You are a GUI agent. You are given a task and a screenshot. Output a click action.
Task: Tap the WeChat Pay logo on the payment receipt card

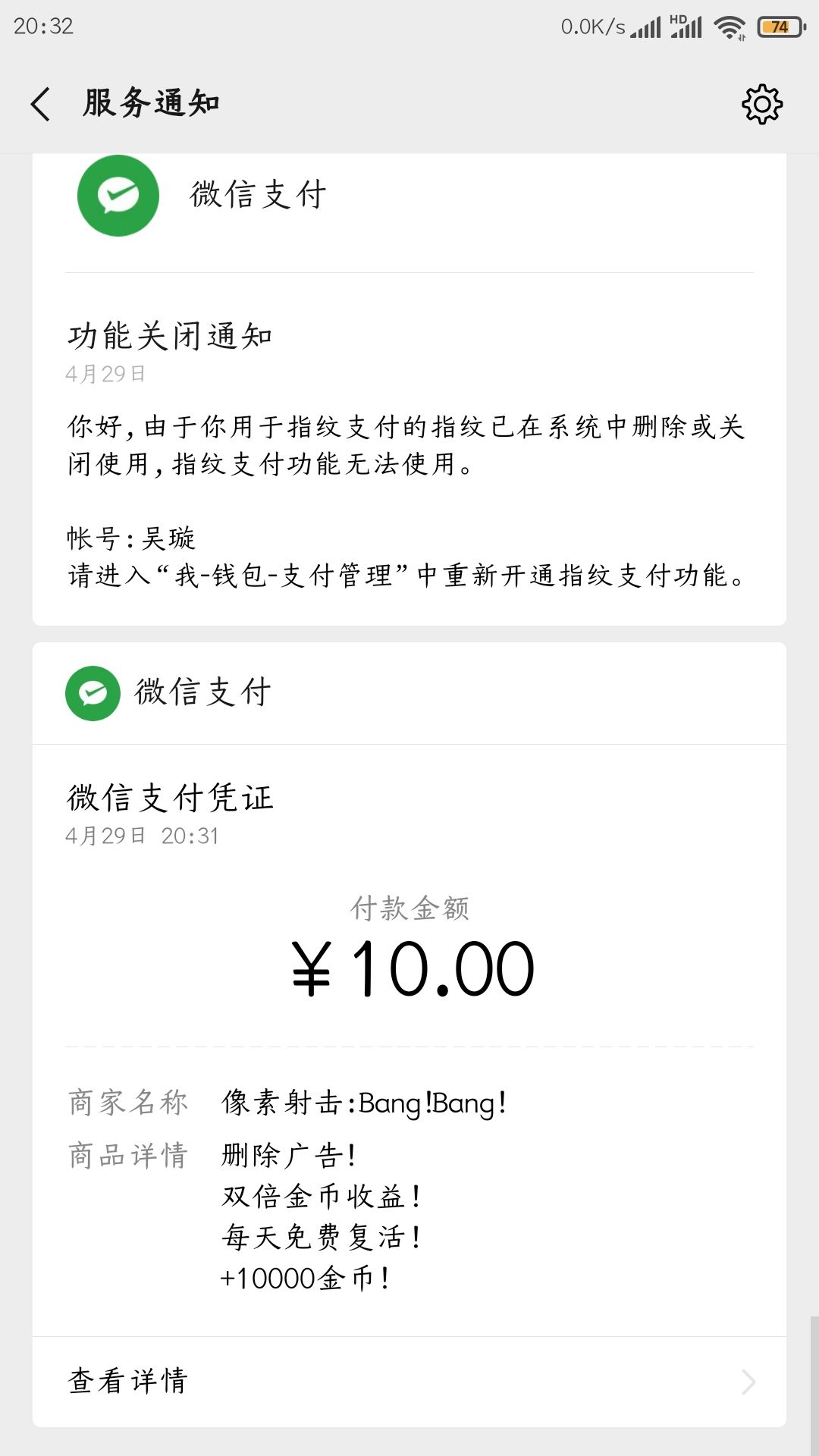[x=93, y=692]
